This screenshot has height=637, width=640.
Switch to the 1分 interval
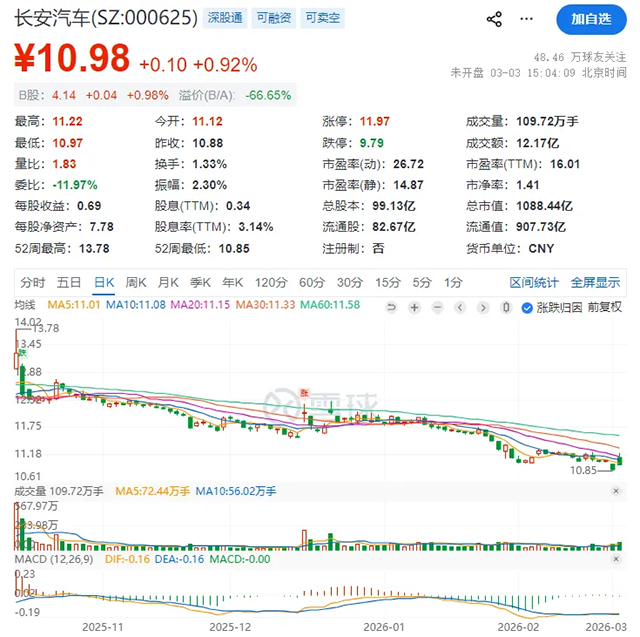point(453,282)
